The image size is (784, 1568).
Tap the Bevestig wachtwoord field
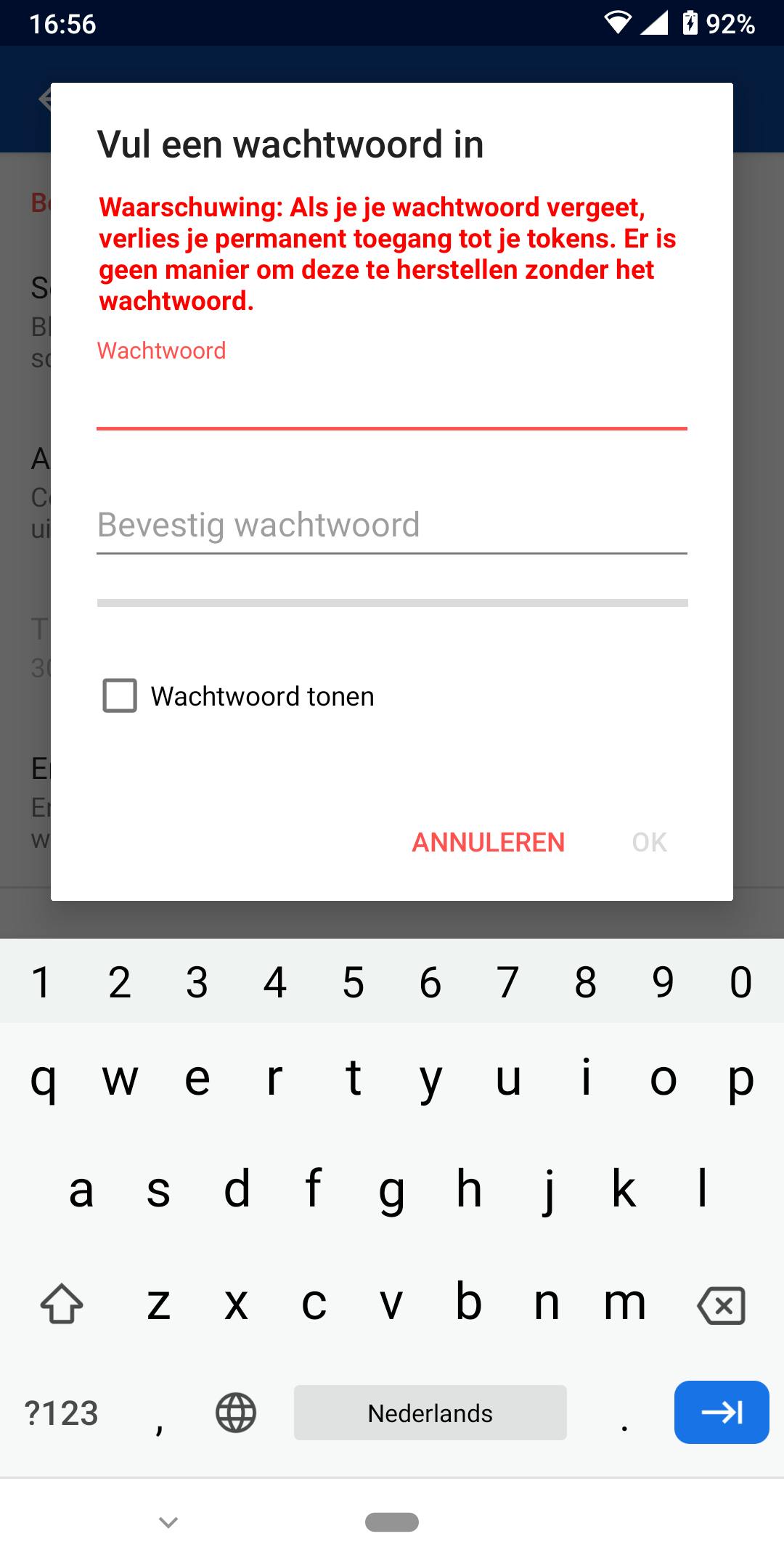coord(392,526)
